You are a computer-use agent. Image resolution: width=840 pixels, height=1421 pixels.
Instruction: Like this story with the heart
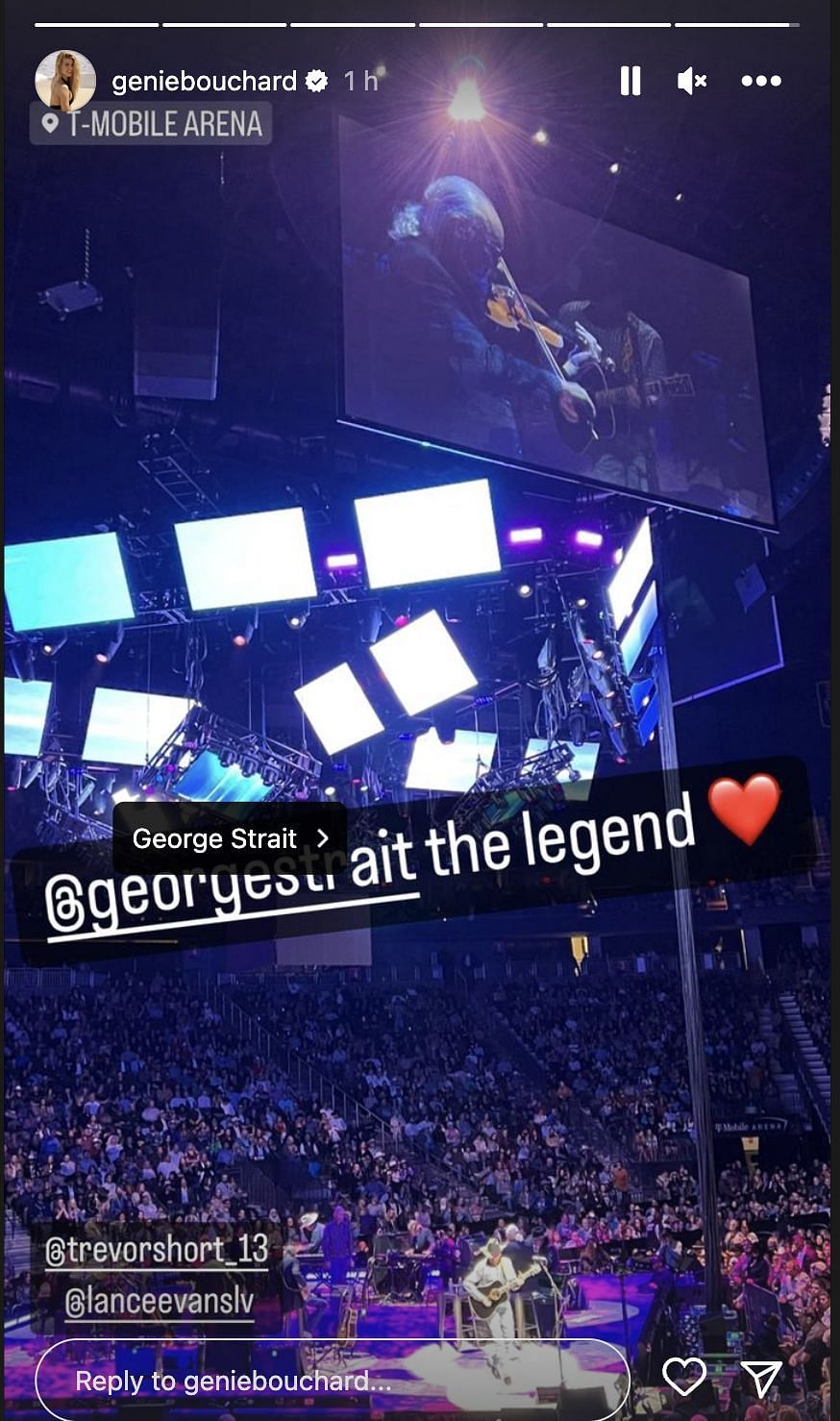pos(684,1377)
